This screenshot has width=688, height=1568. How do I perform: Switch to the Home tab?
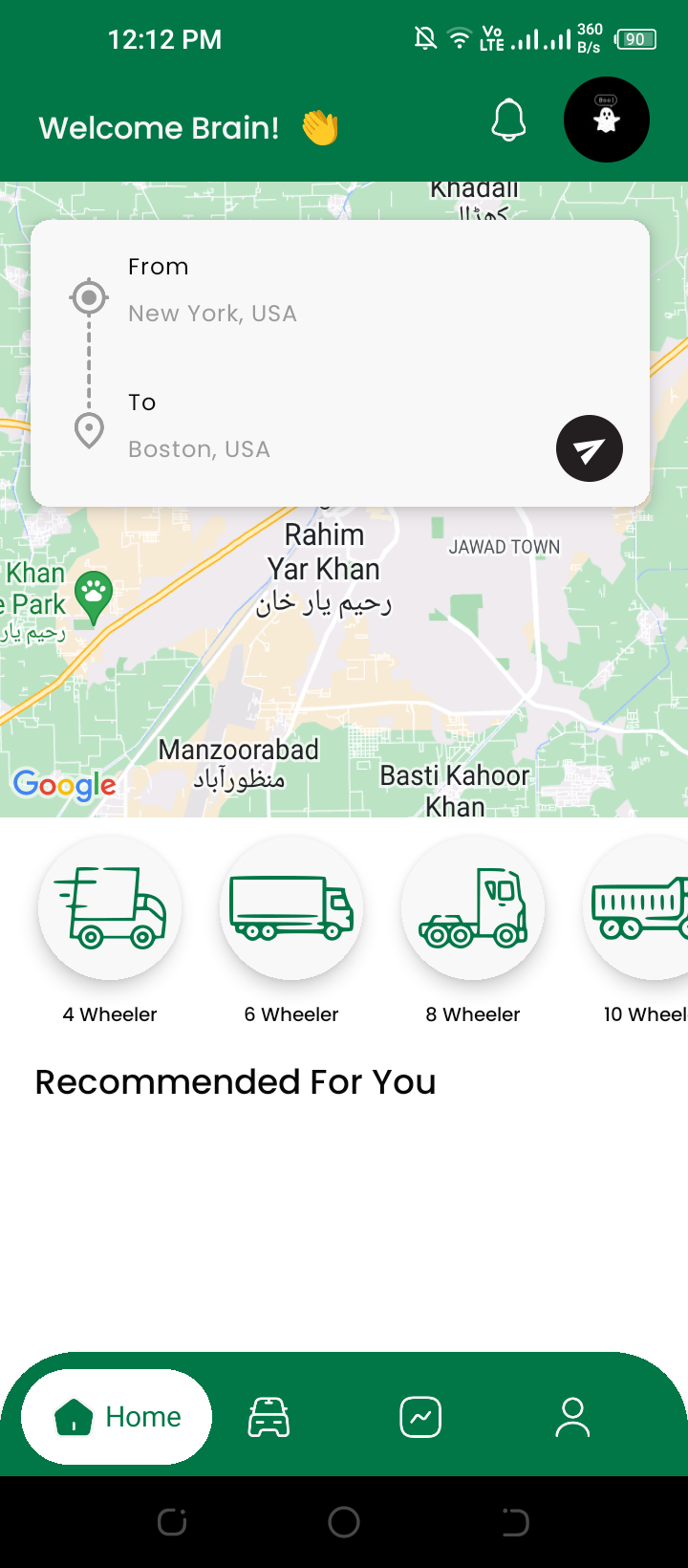117,1417
